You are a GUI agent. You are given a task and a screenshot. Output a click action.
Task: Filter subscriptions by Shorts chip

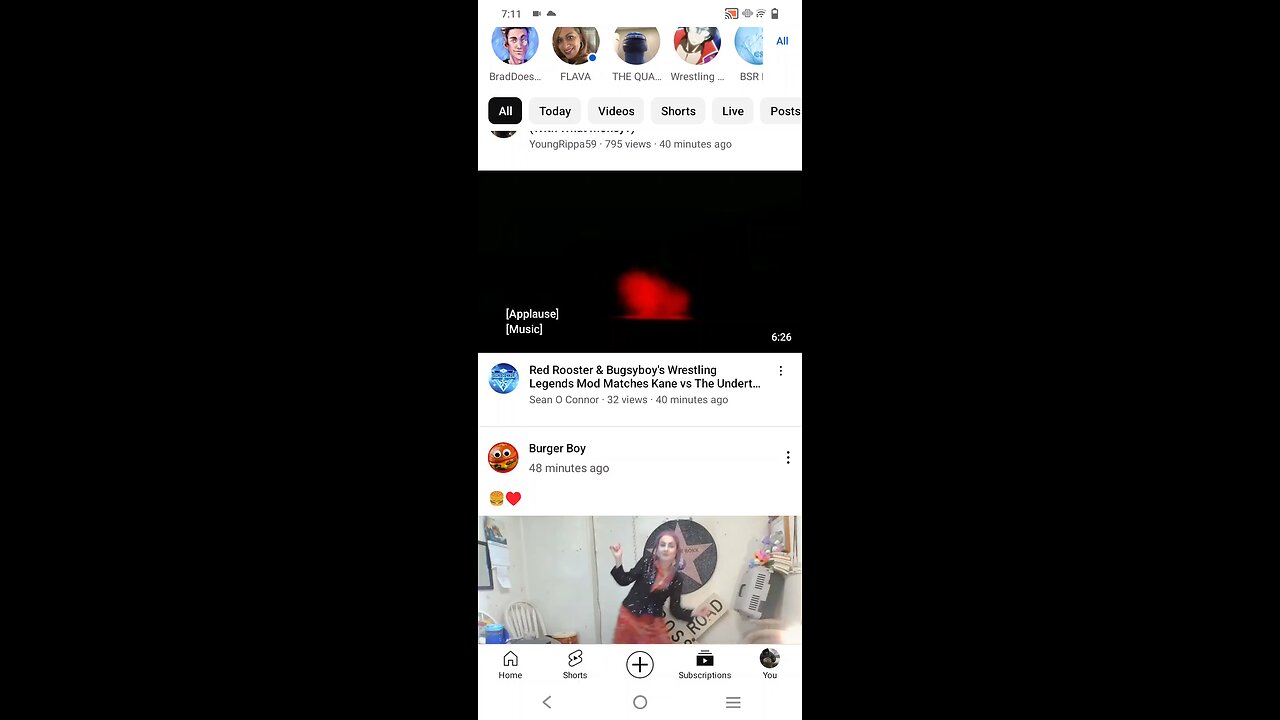(x=678, y=111)
